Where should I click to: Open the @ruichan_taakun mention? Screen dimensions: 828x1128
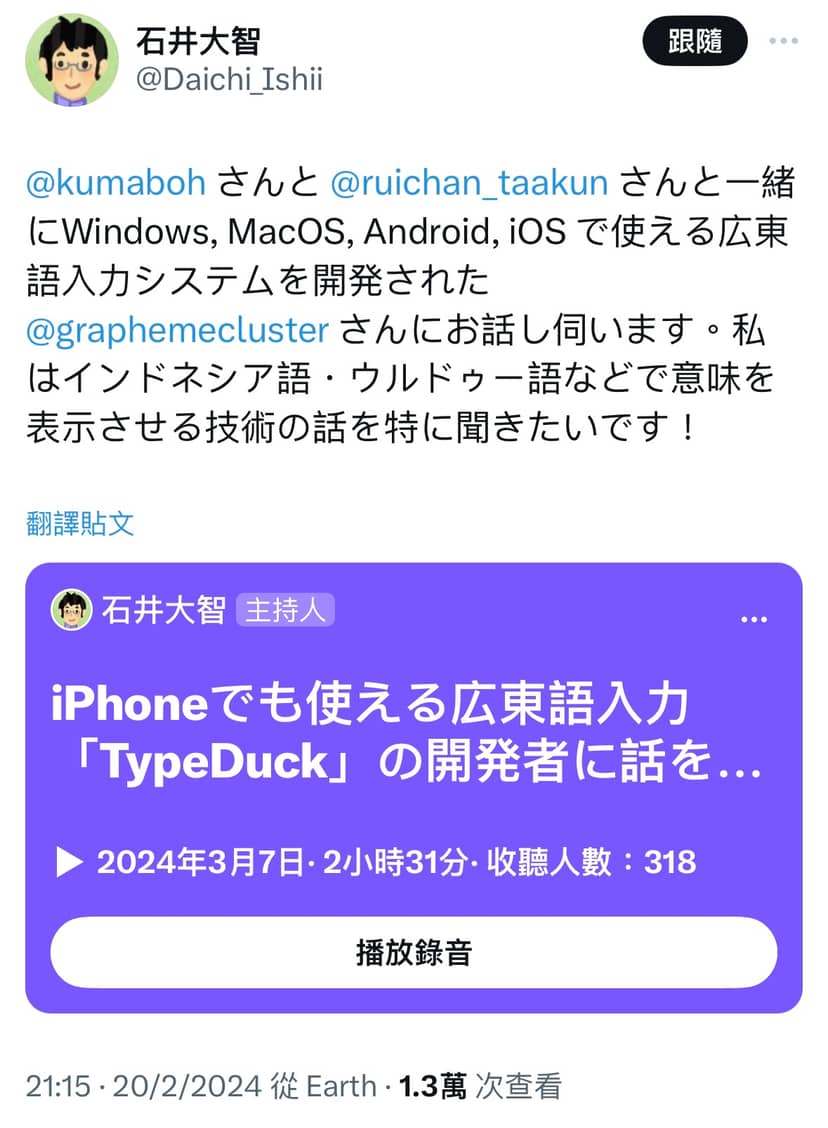point(468,183)
